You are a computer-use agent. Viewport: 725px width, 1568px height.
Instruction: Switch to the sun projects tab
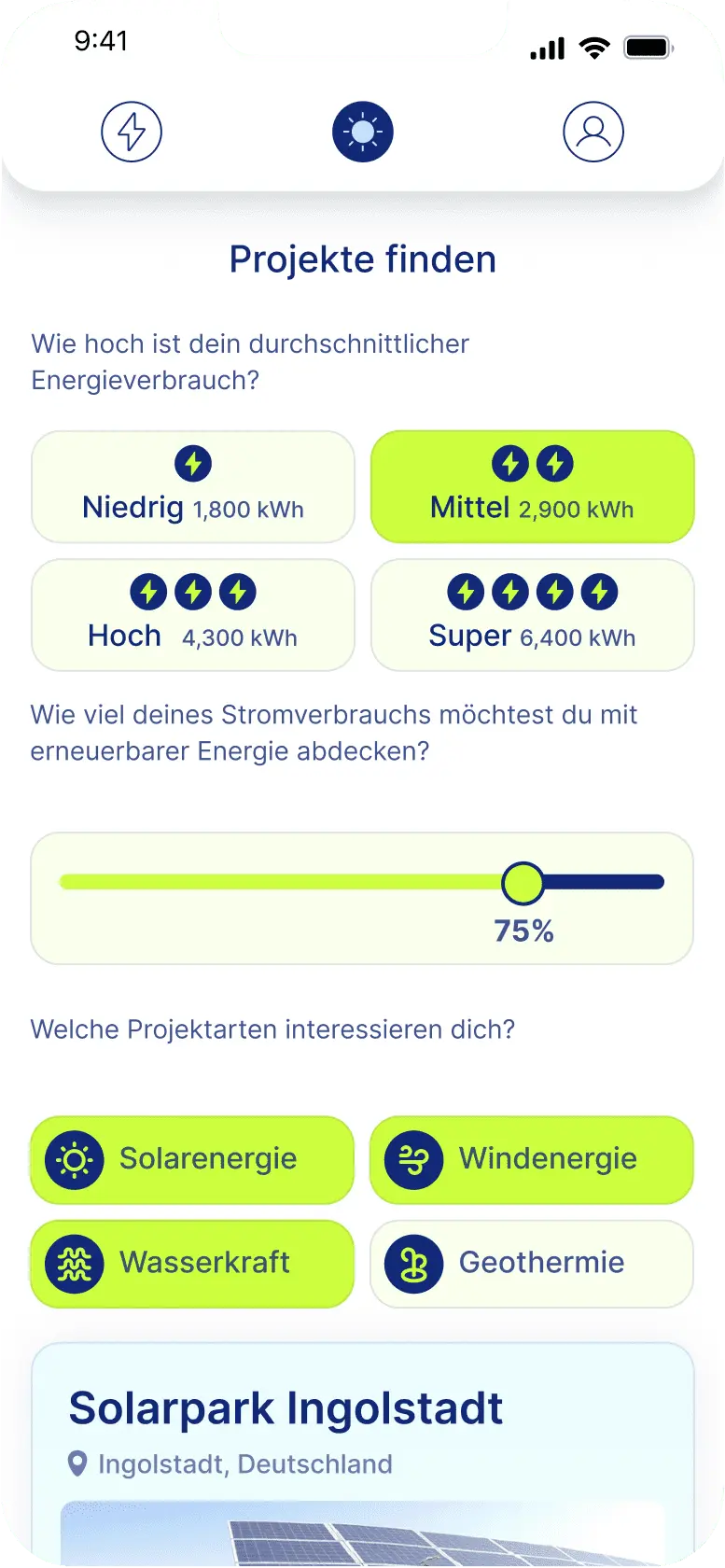tap(363, 132)
